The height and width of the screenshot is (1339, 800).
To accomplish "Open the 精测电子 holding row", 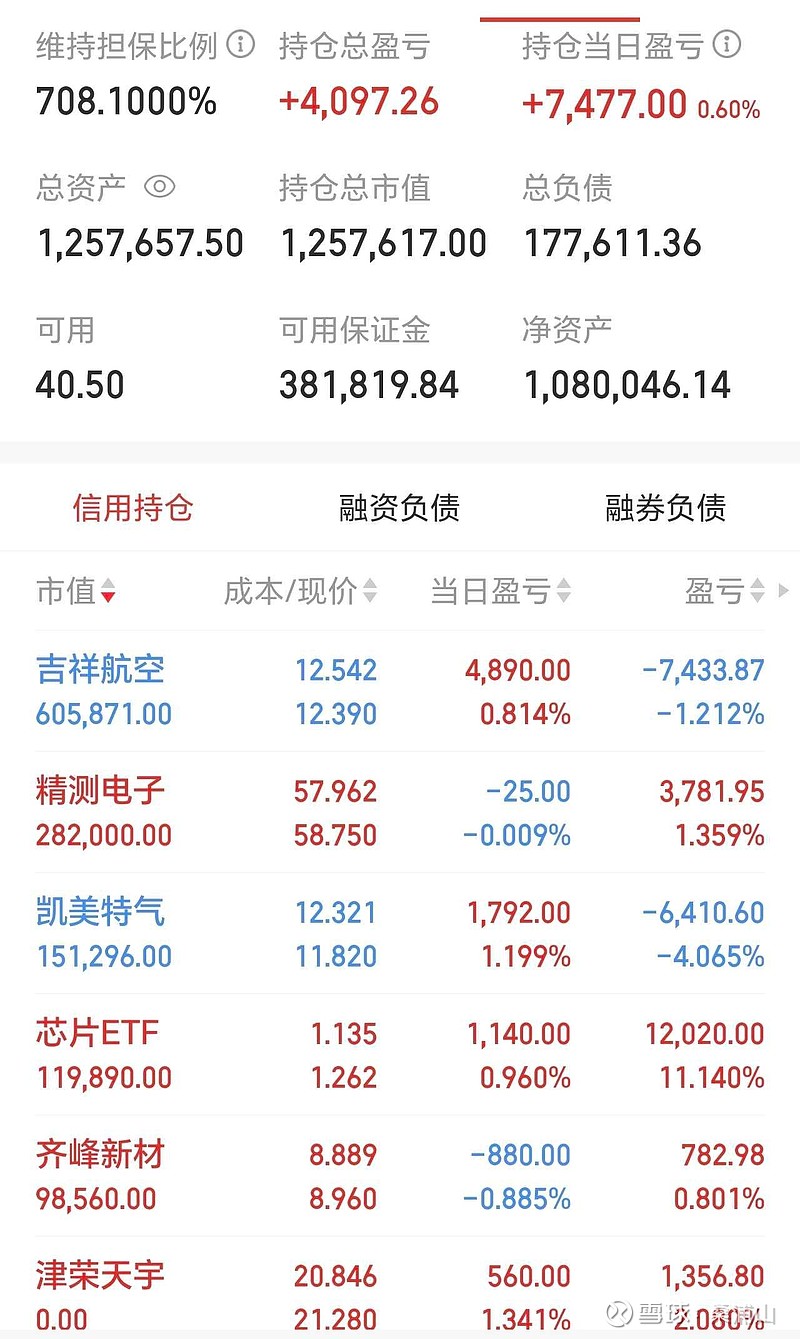I will click(x=400, y=812).
